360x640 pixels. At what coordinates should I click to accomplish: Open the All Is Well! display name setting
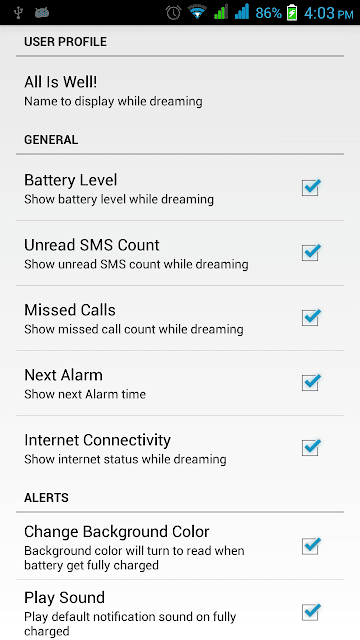(x=180, y=91)
